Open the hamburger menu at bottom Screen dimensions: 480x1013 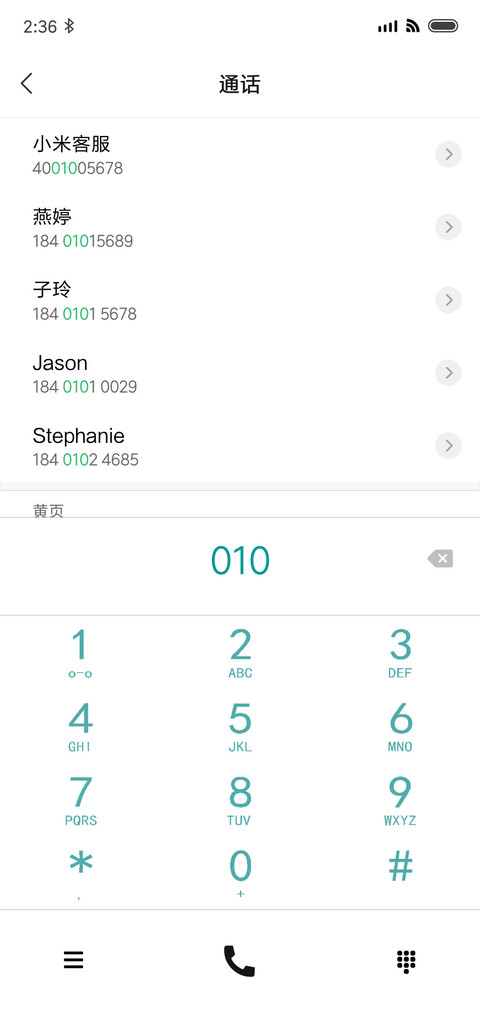[x=74, y=961]
